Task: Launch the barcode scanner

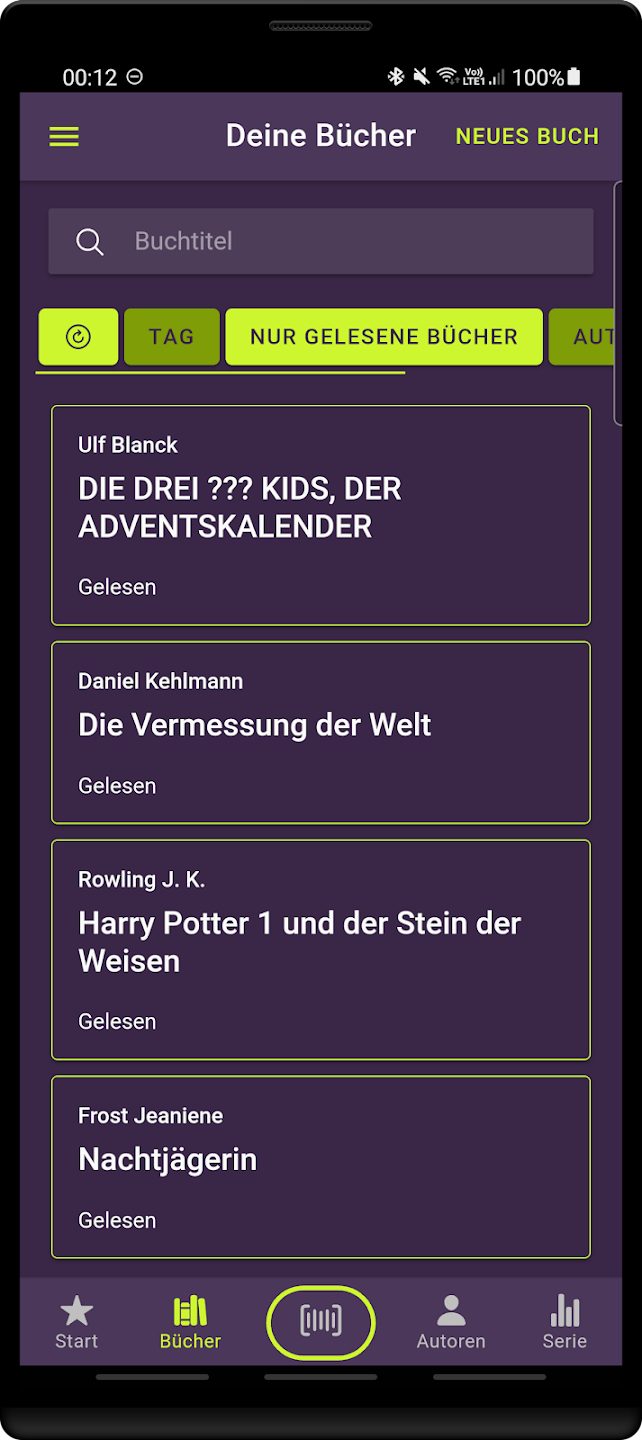Action: tap(321, 1321)
